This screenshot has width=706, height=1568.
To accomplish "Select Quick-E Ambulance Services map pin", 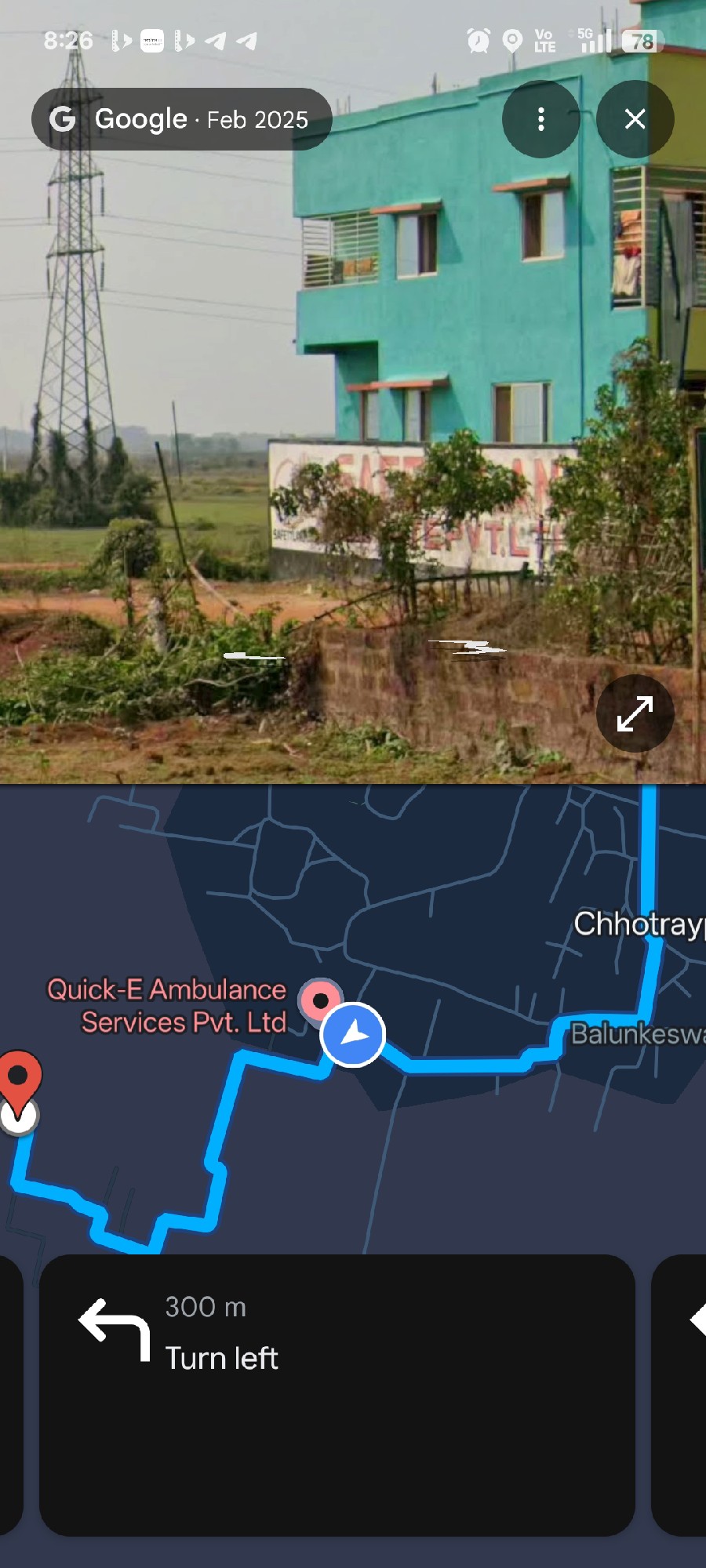I will pyautogui.click(x=320, y=1000).
